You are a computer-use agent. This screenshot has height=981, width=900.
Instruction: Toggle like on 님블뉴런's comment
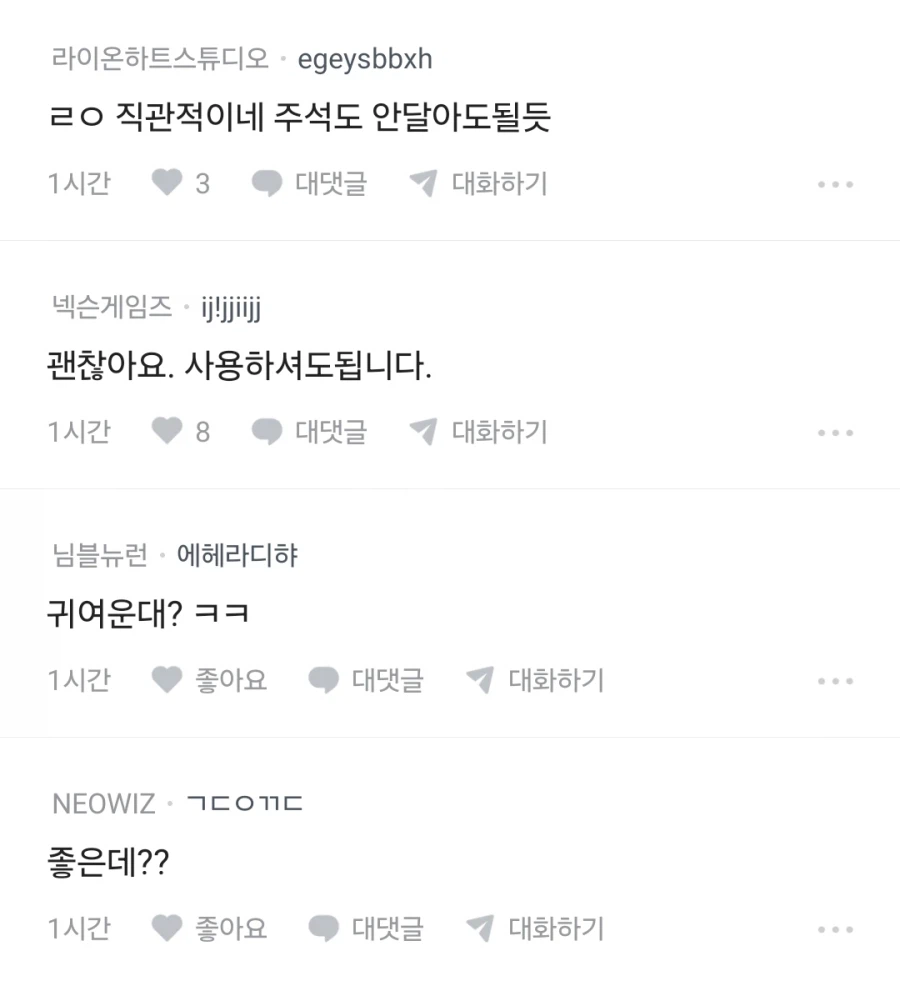click(x=165, y=679)
